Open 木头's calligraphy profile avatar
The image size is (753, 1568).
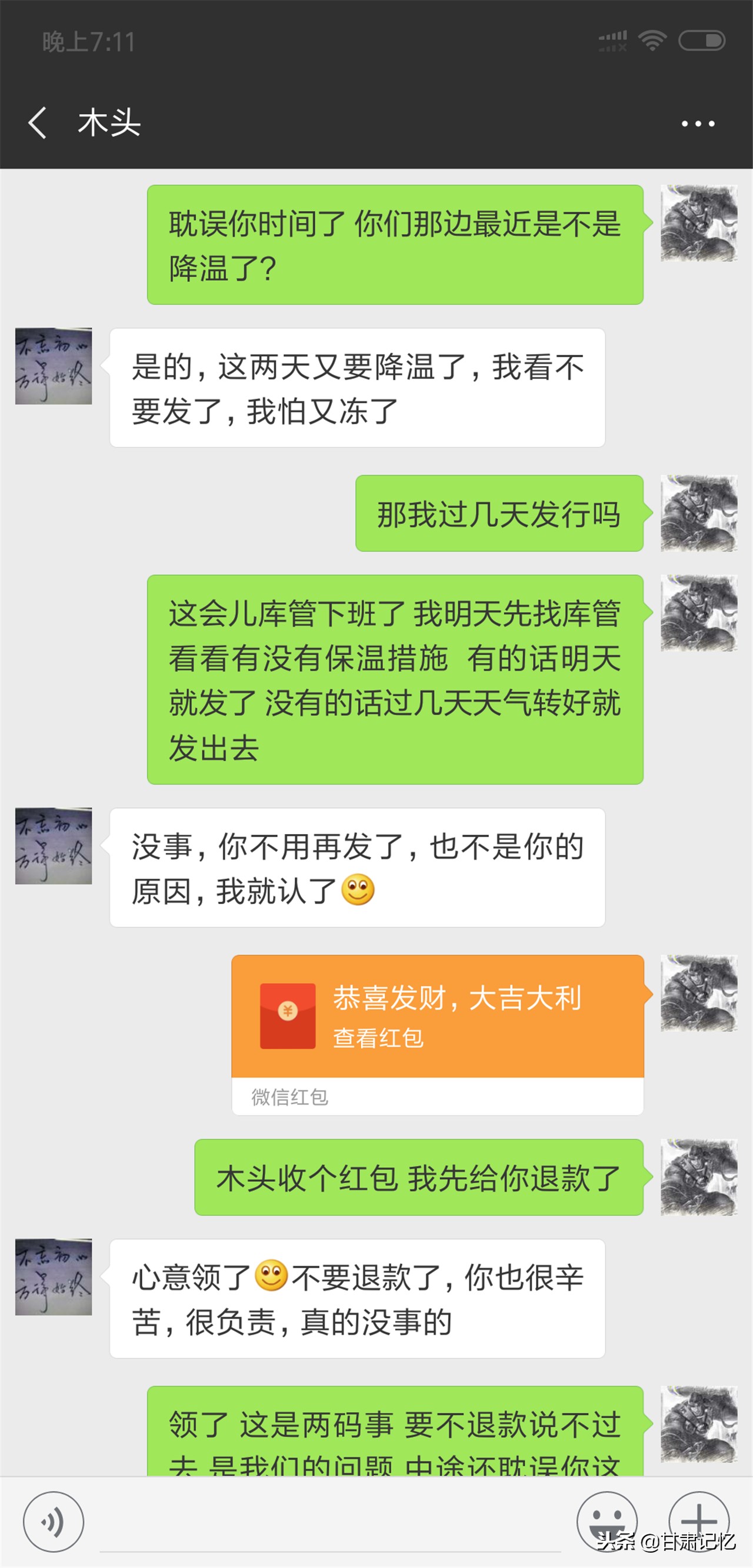(54, 366)
